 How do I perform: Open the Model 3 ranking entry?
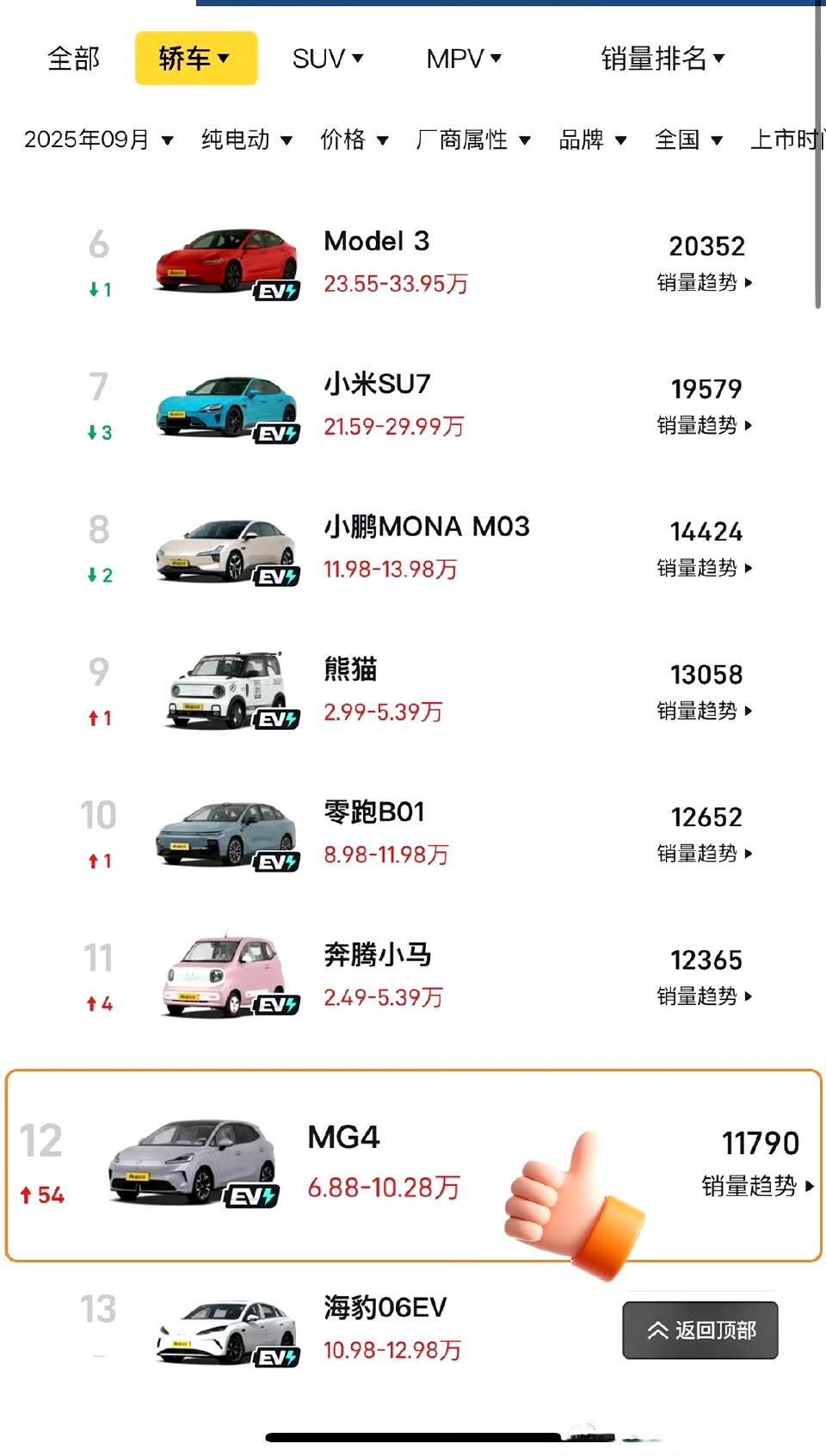pyautogui.click(x=376, y=242)
